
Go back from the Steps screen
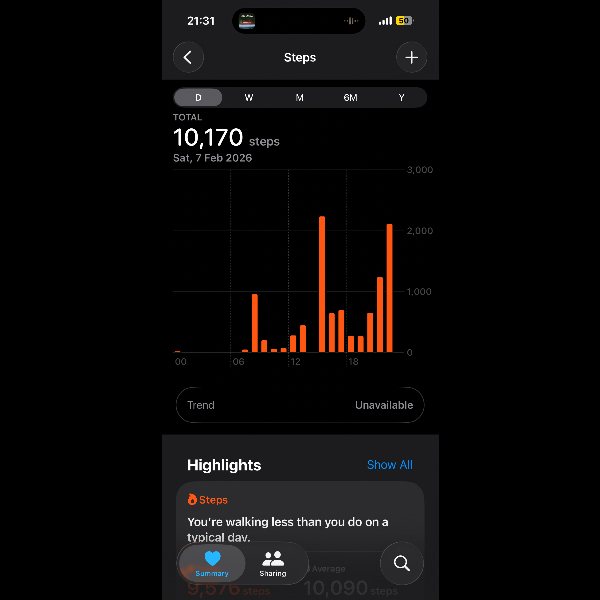click(x=188, y=57)
